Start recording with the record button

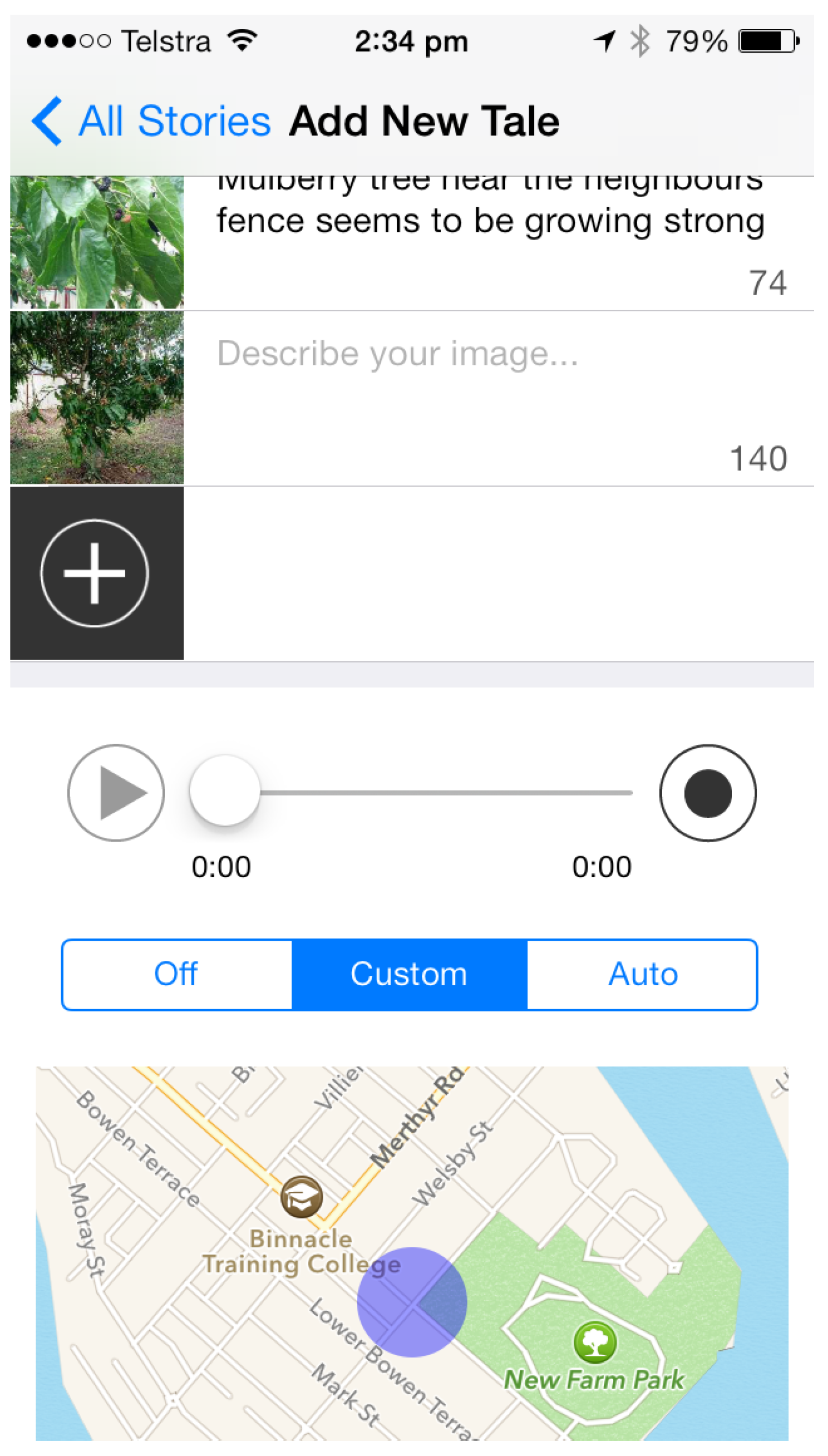click(708, 793)
